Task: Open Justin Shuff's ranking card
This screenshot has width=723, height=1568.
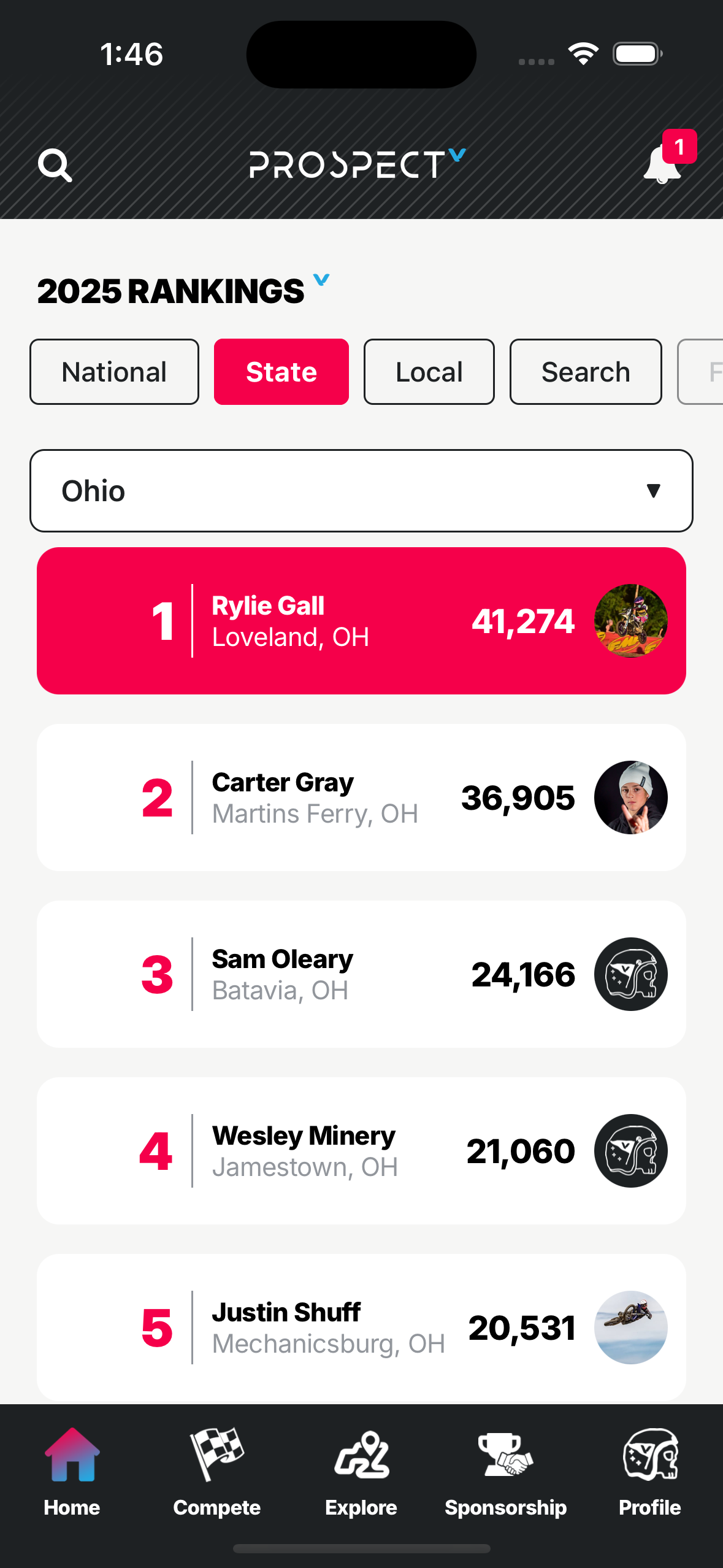Action: click(361, 1328)
